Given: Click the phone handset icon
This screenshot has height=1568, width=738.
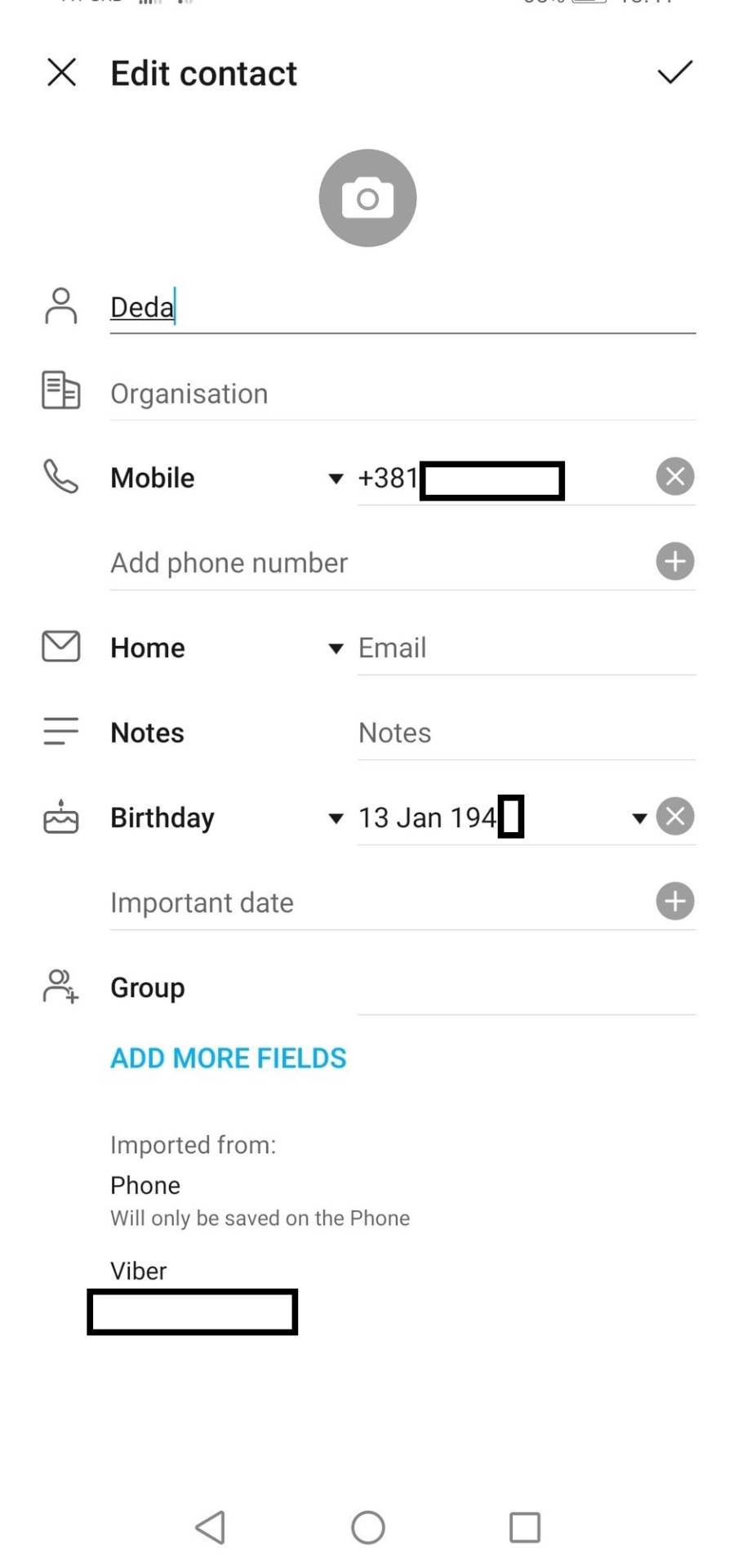Looking at the screenshot, I should pos(59,477).
